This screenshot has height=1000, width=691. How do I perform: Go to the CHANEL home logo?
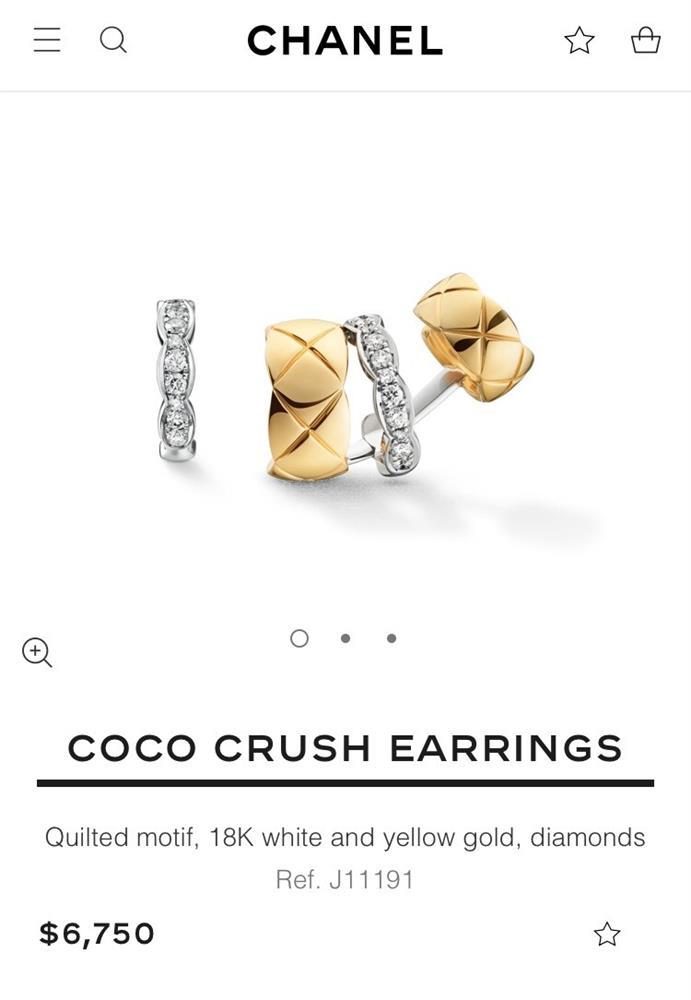click(344, 41)
